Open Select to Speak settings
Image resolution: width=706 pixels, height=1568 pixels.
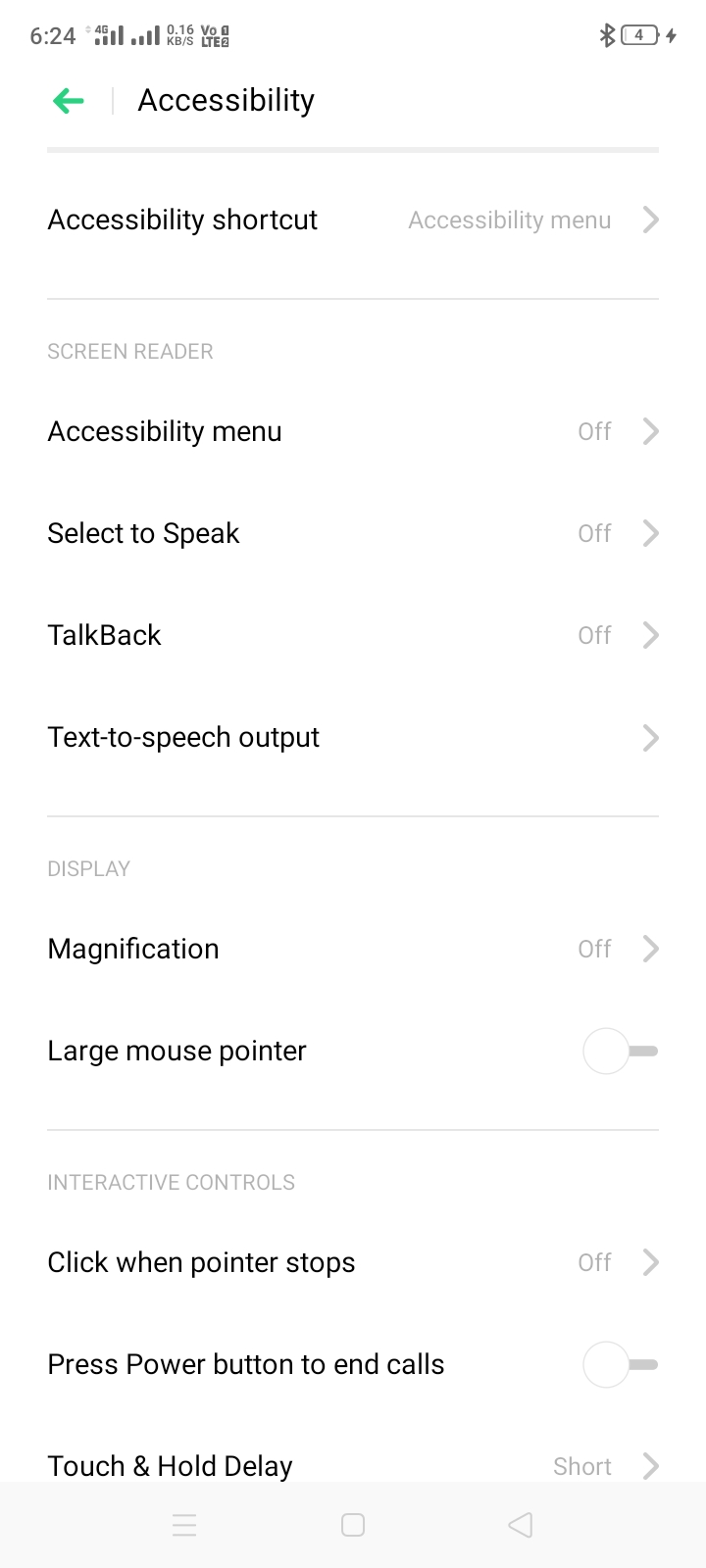tap(353, 533)
